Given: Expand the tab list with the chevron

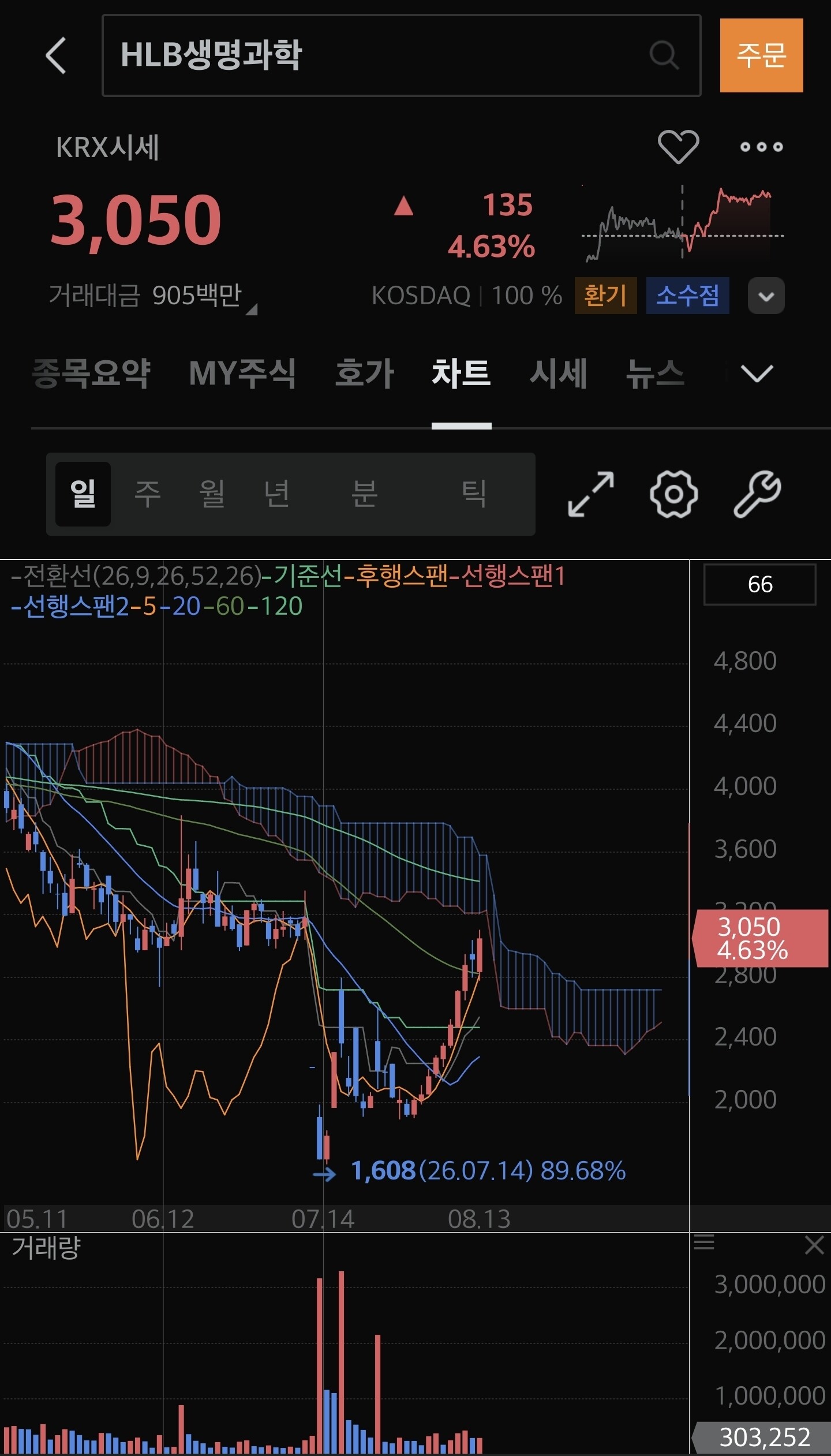Looking at the screenshot, I should (757, 374).
